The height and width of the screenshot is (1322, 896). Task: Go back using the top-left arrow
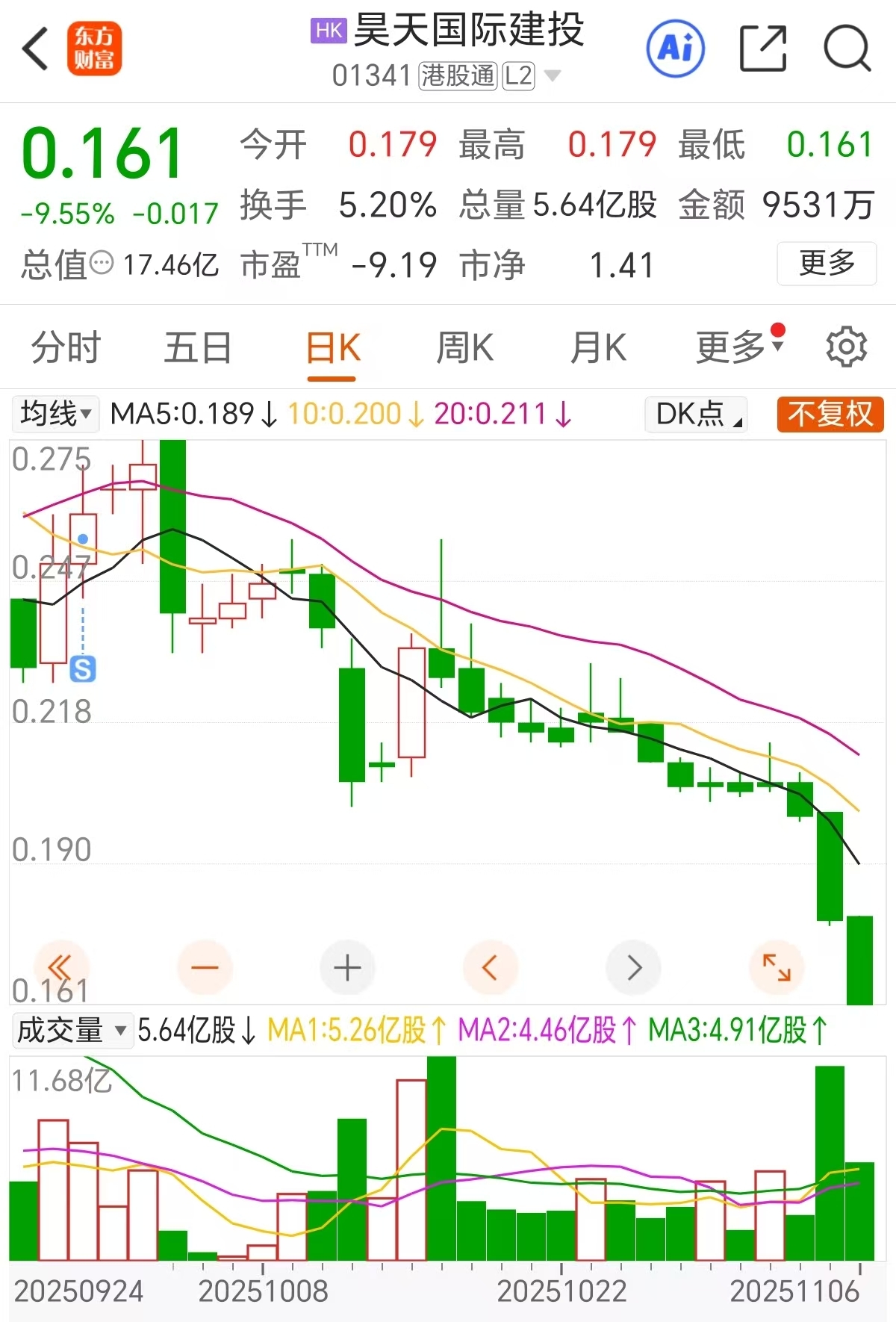[35, 49]
